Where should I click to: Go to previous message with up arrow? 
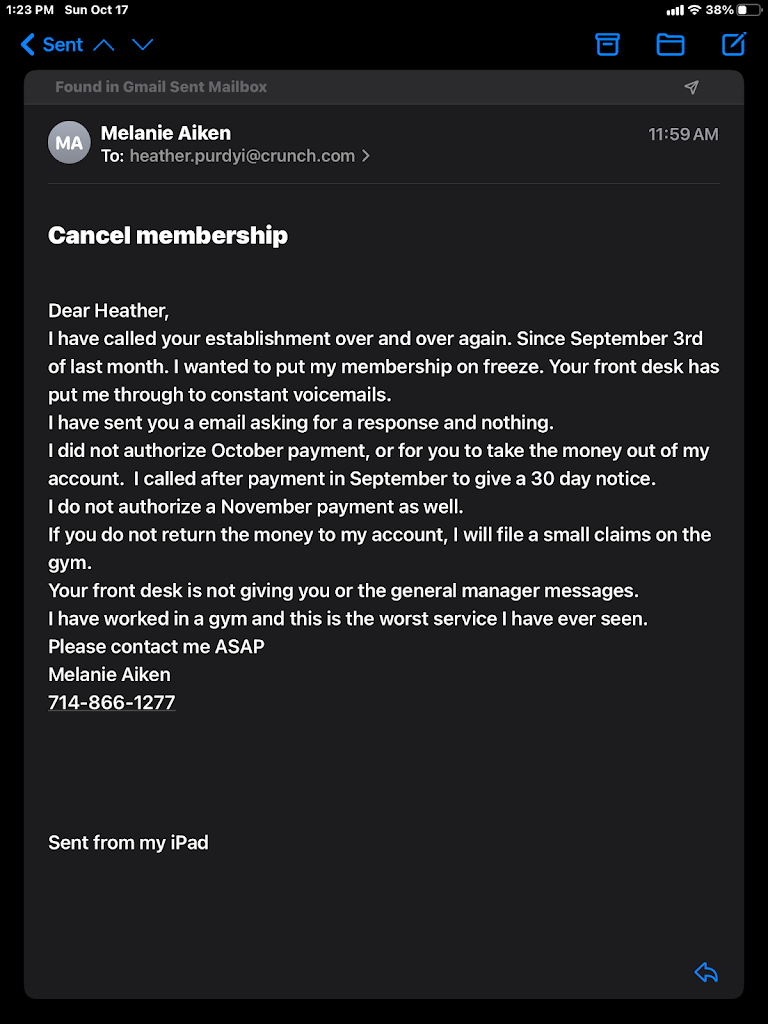click(103, 45)
